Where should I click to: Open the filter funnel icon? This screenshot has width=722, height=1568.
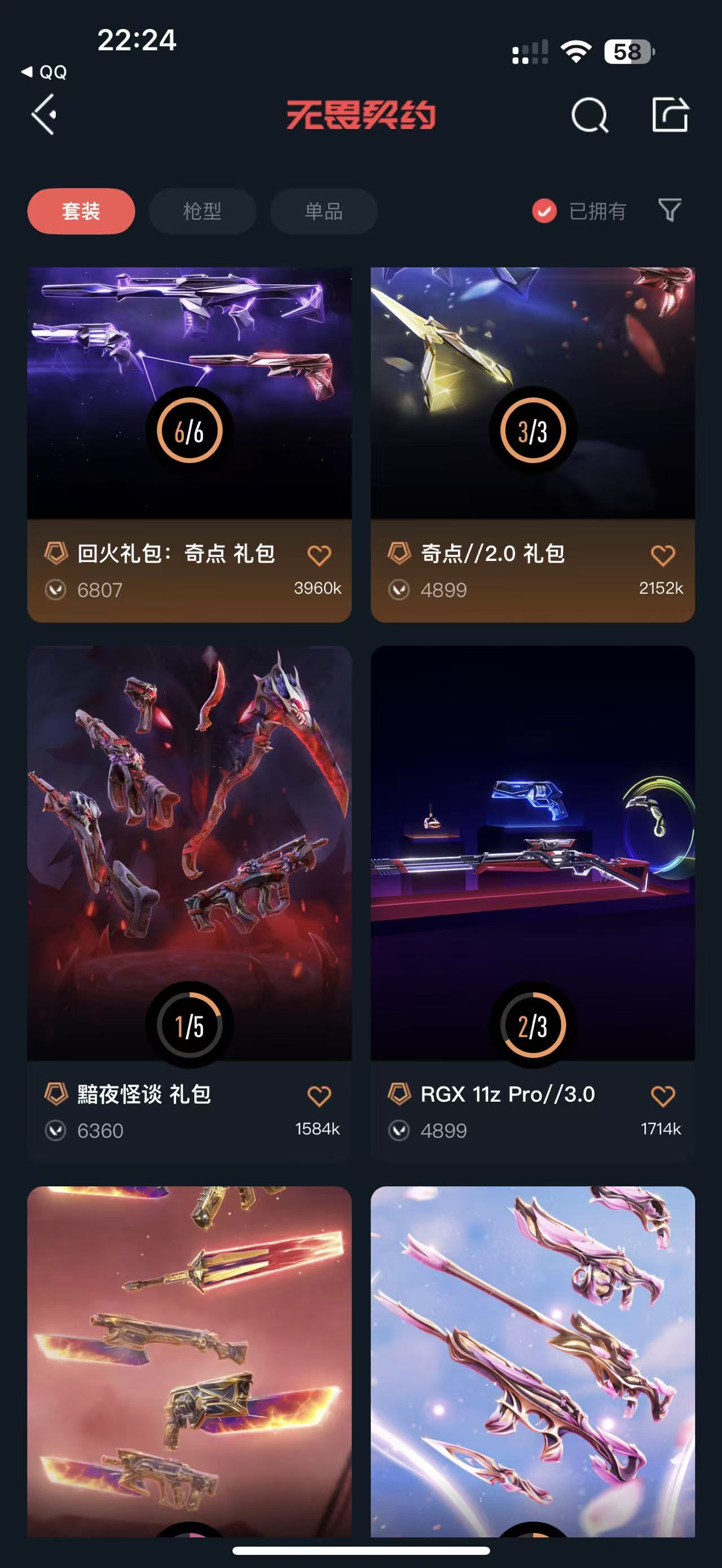(x=670, y=211)
